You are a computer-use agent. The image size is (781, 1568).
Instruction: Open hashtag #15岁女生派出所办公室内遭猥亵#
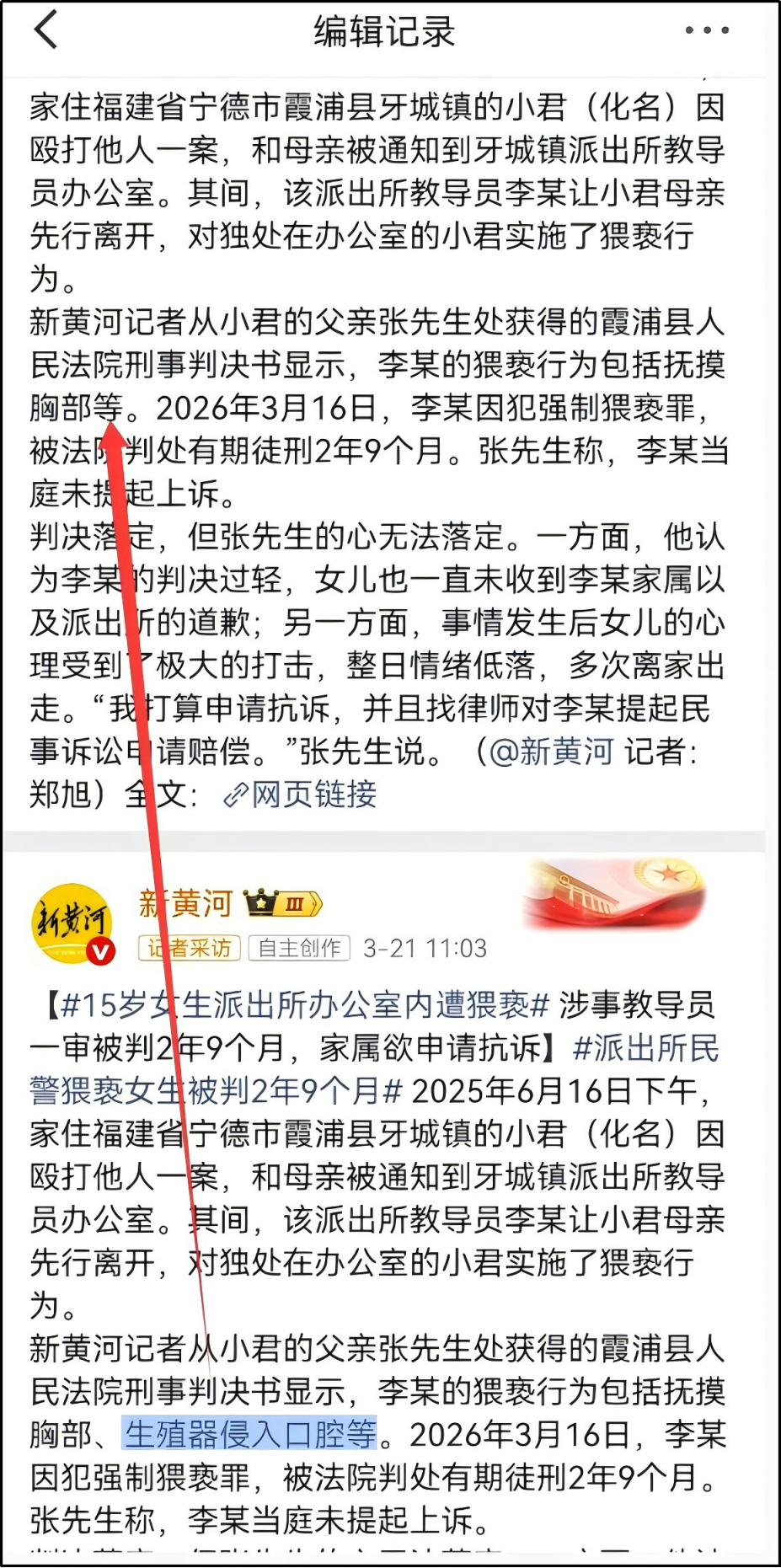pos(305,1005)
